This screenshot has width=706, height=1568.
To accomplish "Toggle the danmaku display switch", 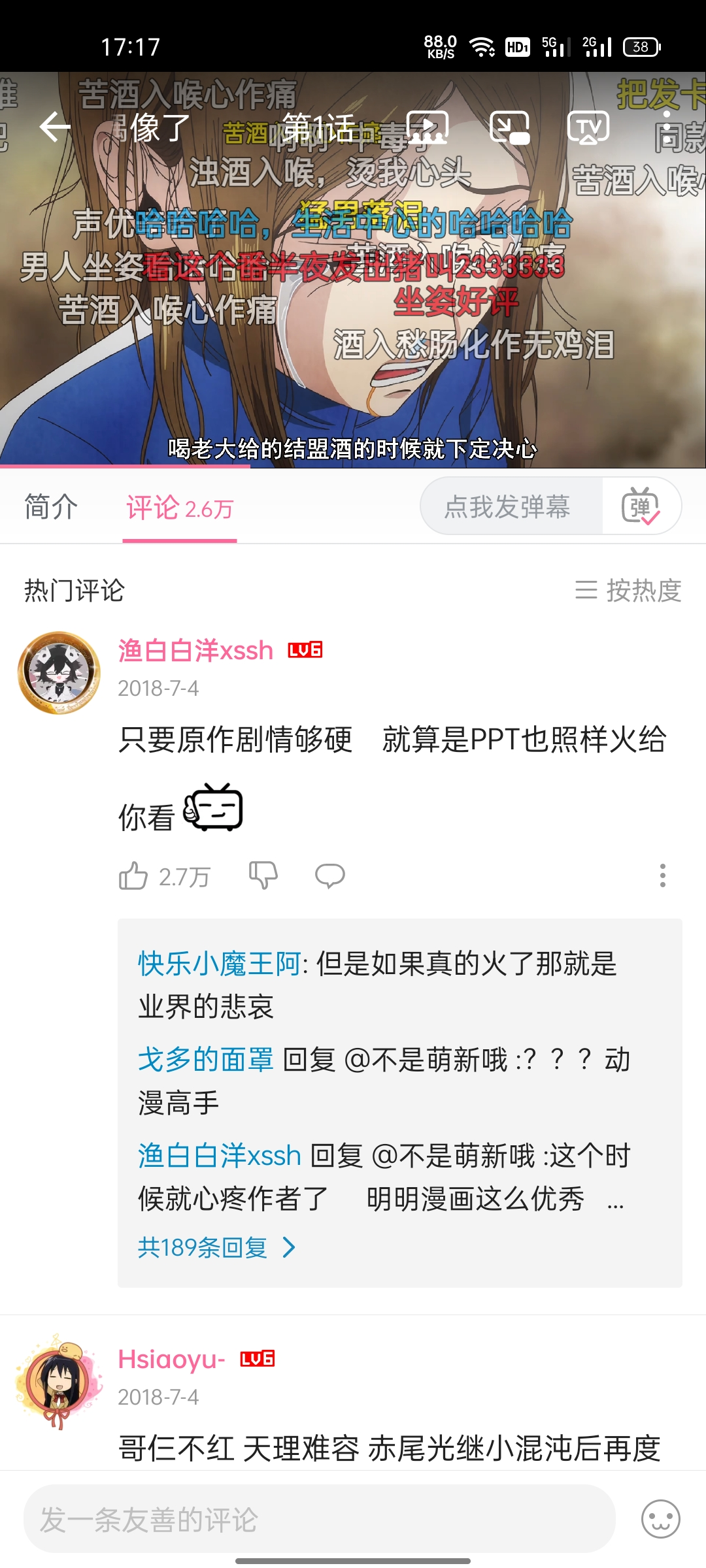I will 641,507.
